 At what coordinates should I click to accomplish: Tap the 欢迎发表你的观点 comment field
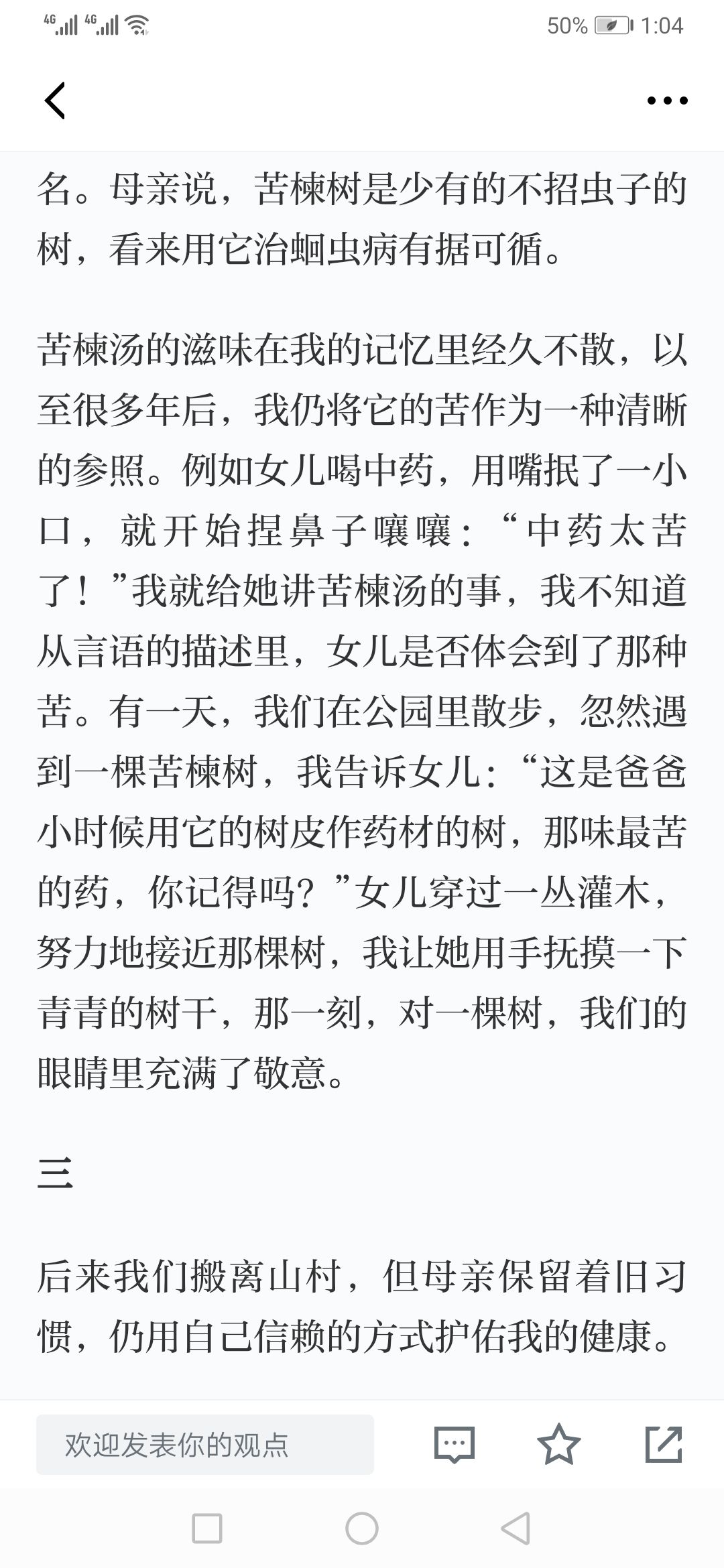point(205,1444)
